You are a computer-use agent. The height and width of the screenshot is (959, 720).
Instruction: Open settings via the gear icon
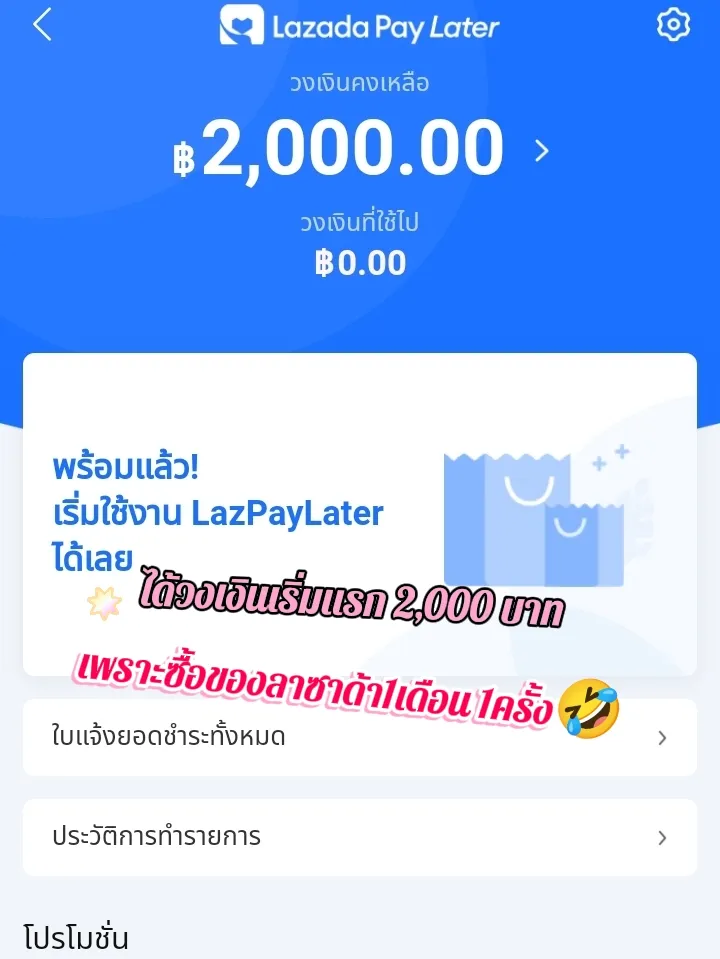[673, 27]
